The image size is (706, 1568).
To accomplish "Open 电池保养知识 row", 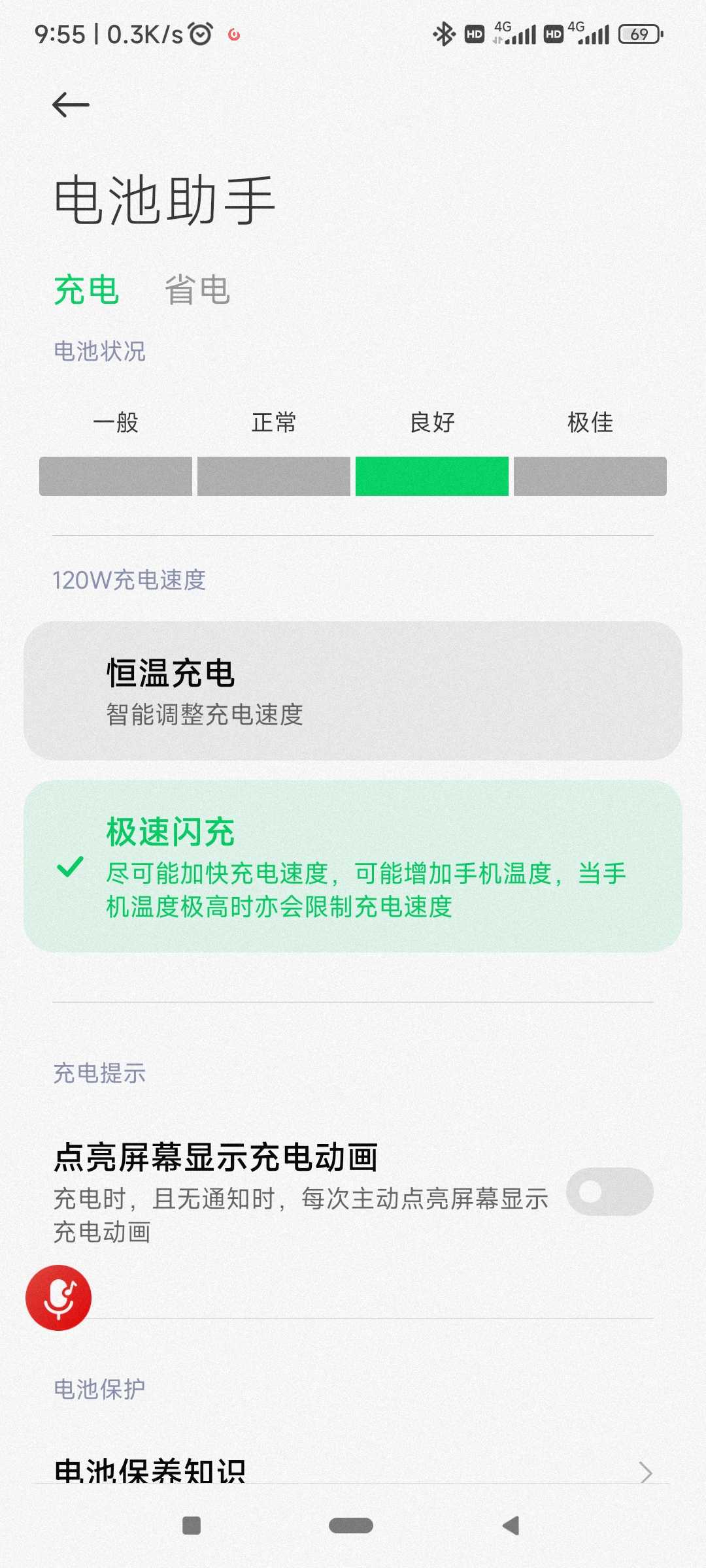I will [x=353, y=1470].
